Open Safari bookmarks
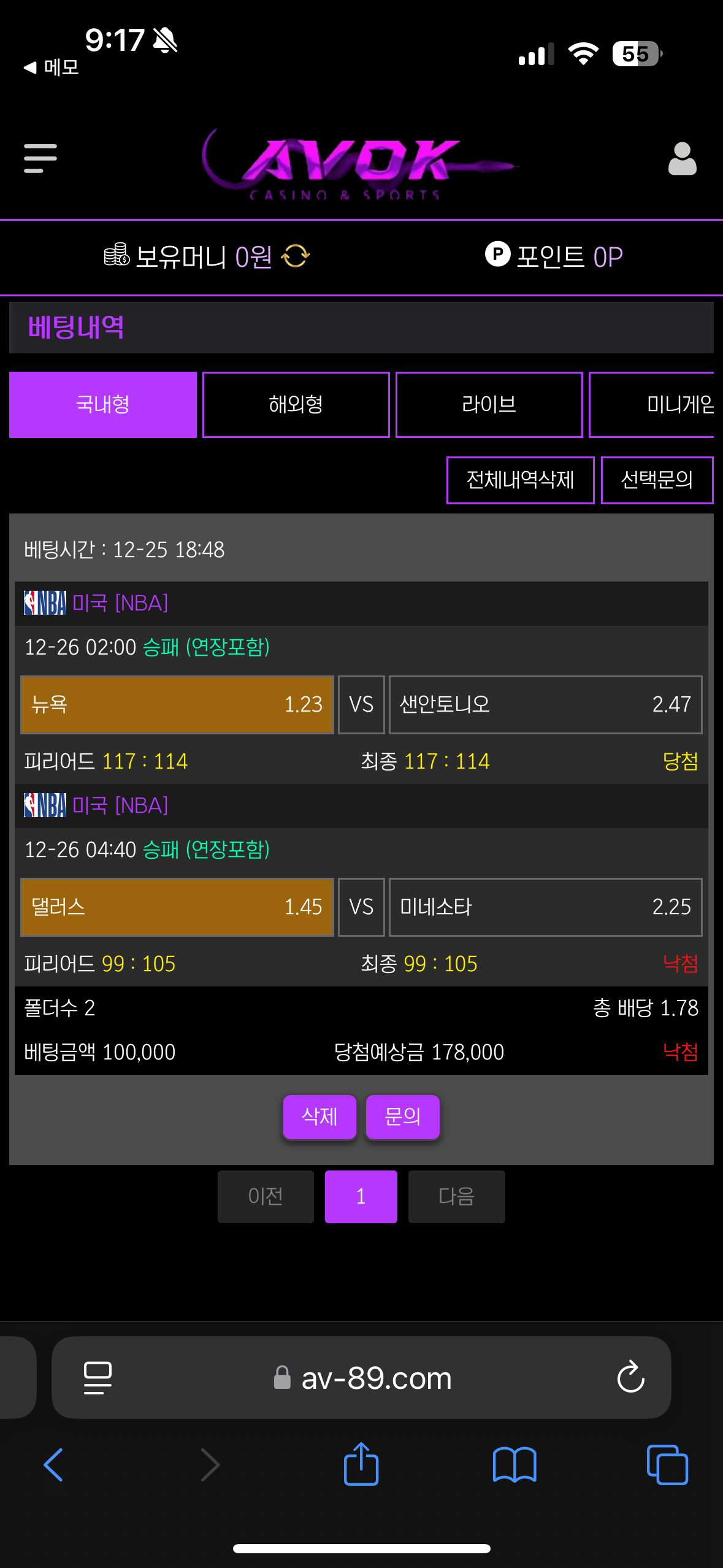723x1568 pixels. point(515,1464)
